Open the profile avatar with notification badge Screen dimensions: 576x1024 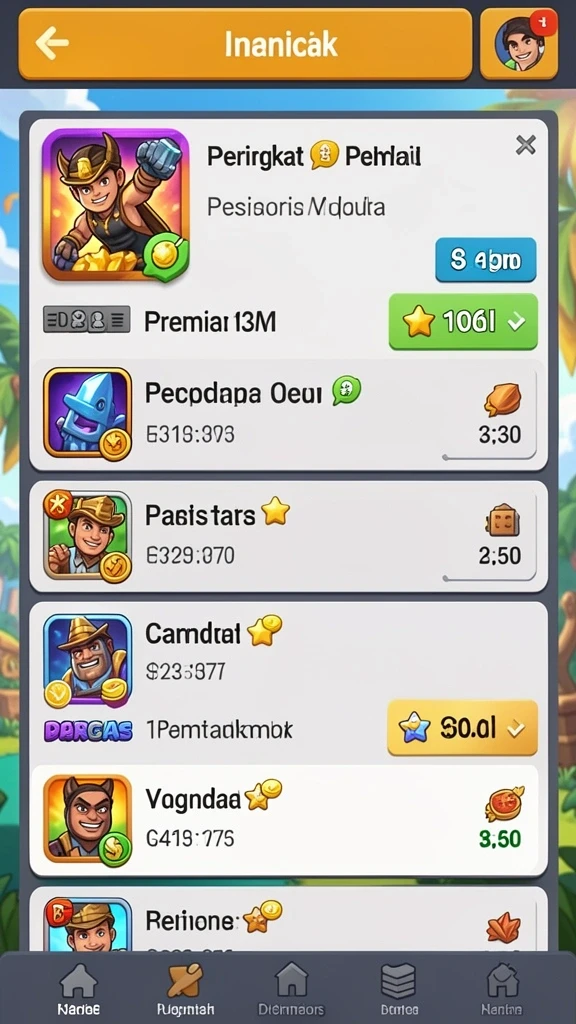point(519,44)
